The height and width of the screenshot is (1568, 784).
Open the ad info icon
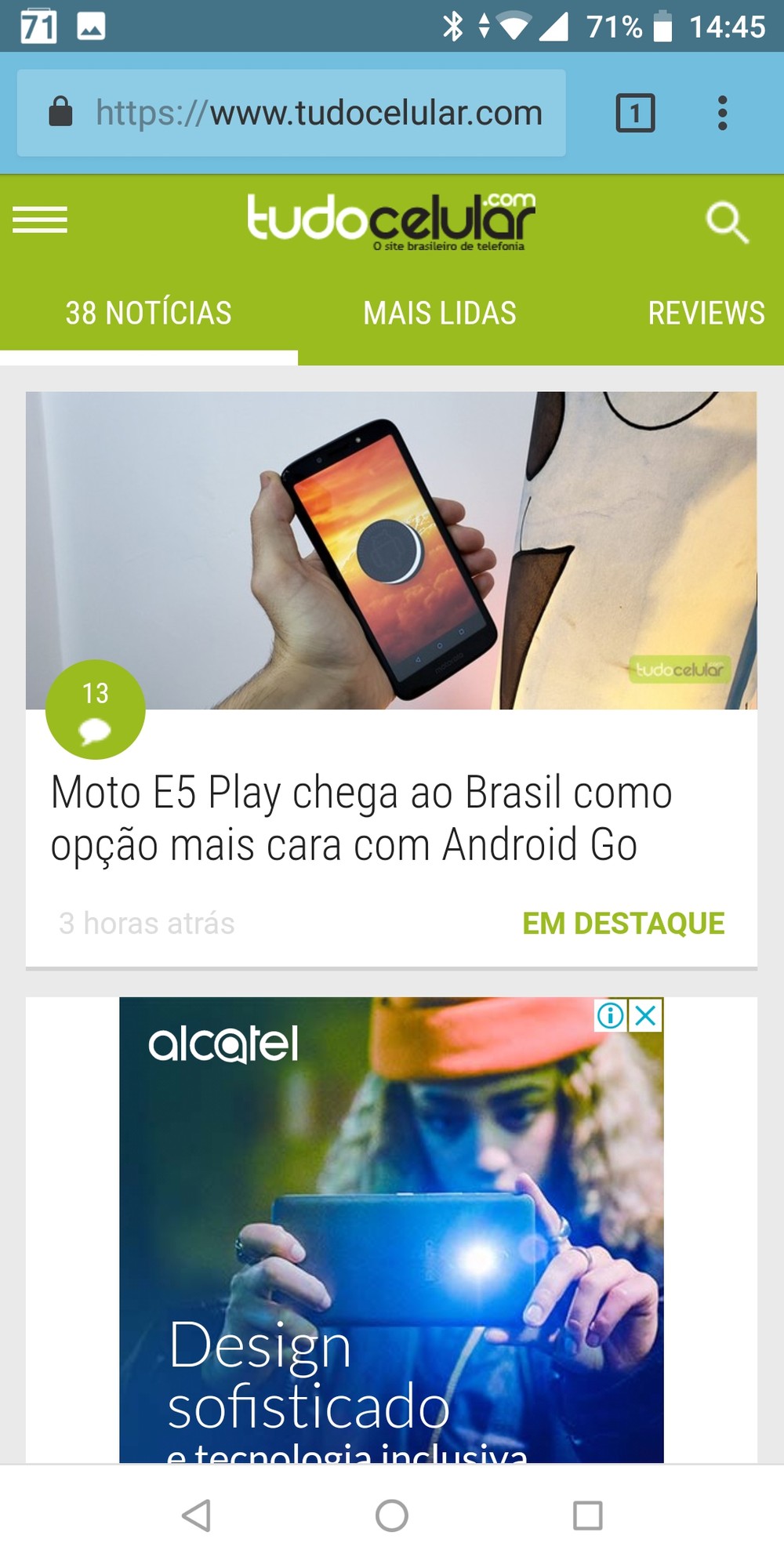point(611,1016)
